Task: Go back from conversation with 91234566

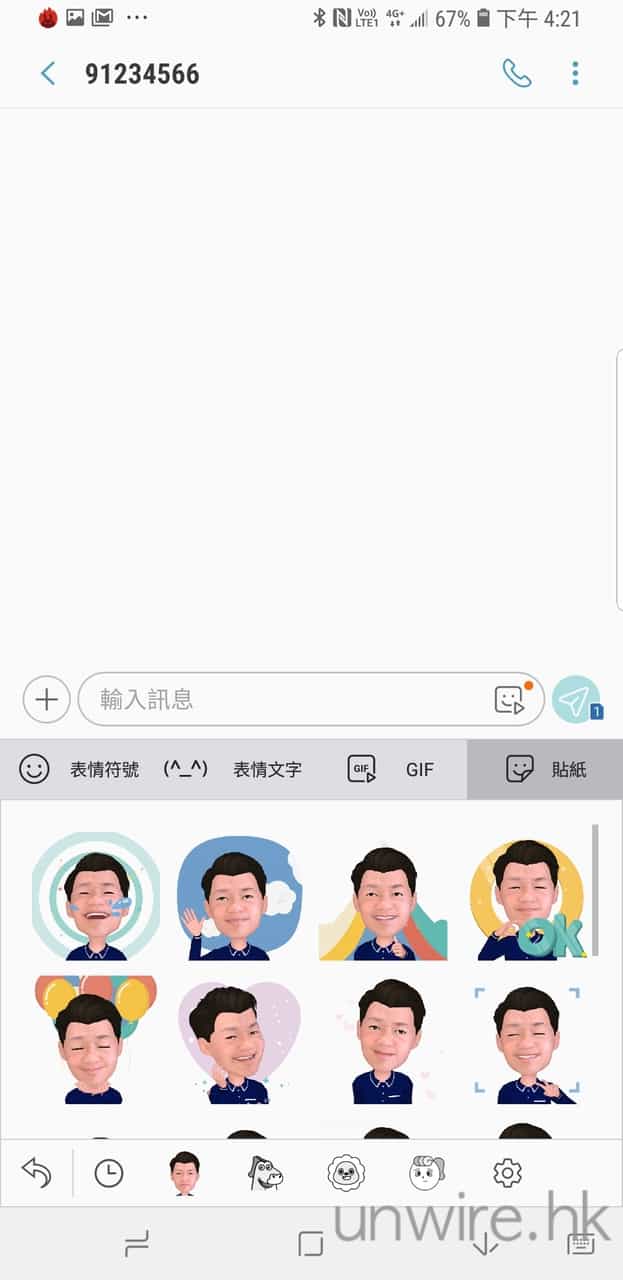Action: 47,73
